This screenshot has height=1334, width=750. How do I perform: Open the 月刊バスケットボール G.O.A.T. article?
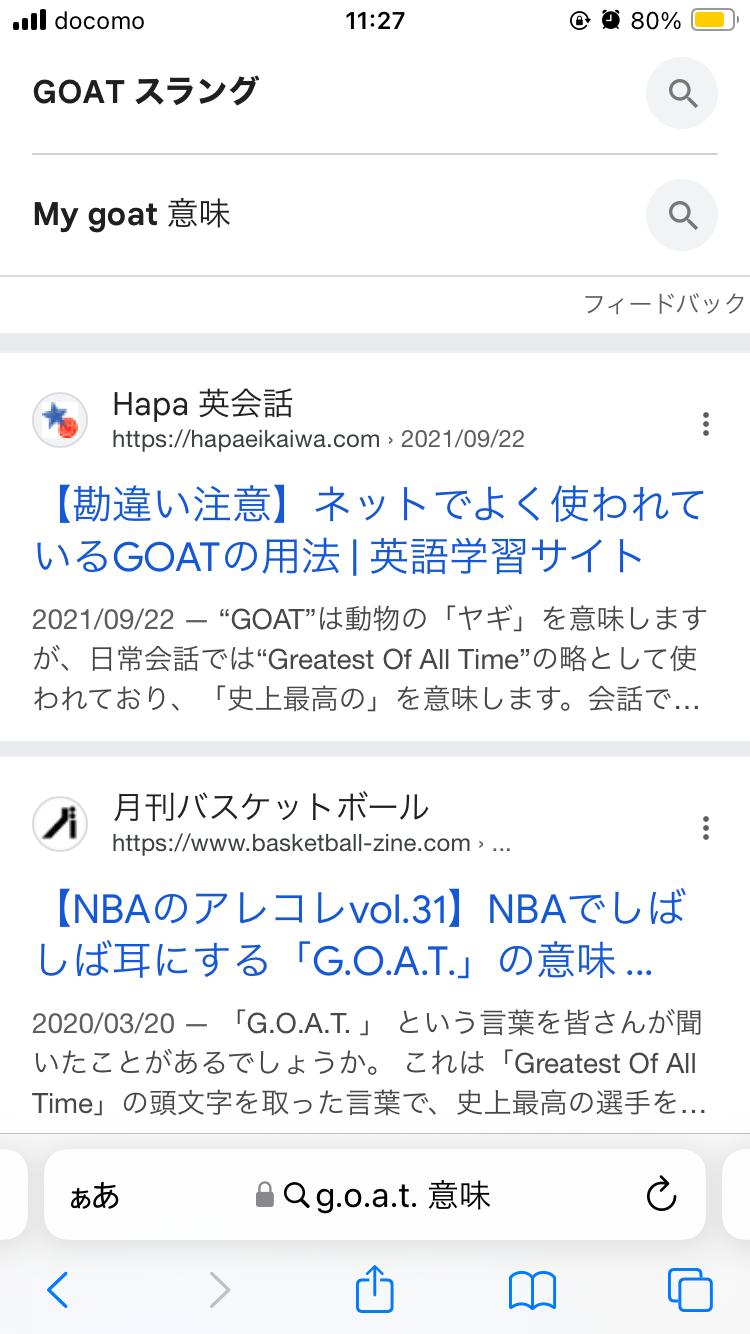[360, 935]
